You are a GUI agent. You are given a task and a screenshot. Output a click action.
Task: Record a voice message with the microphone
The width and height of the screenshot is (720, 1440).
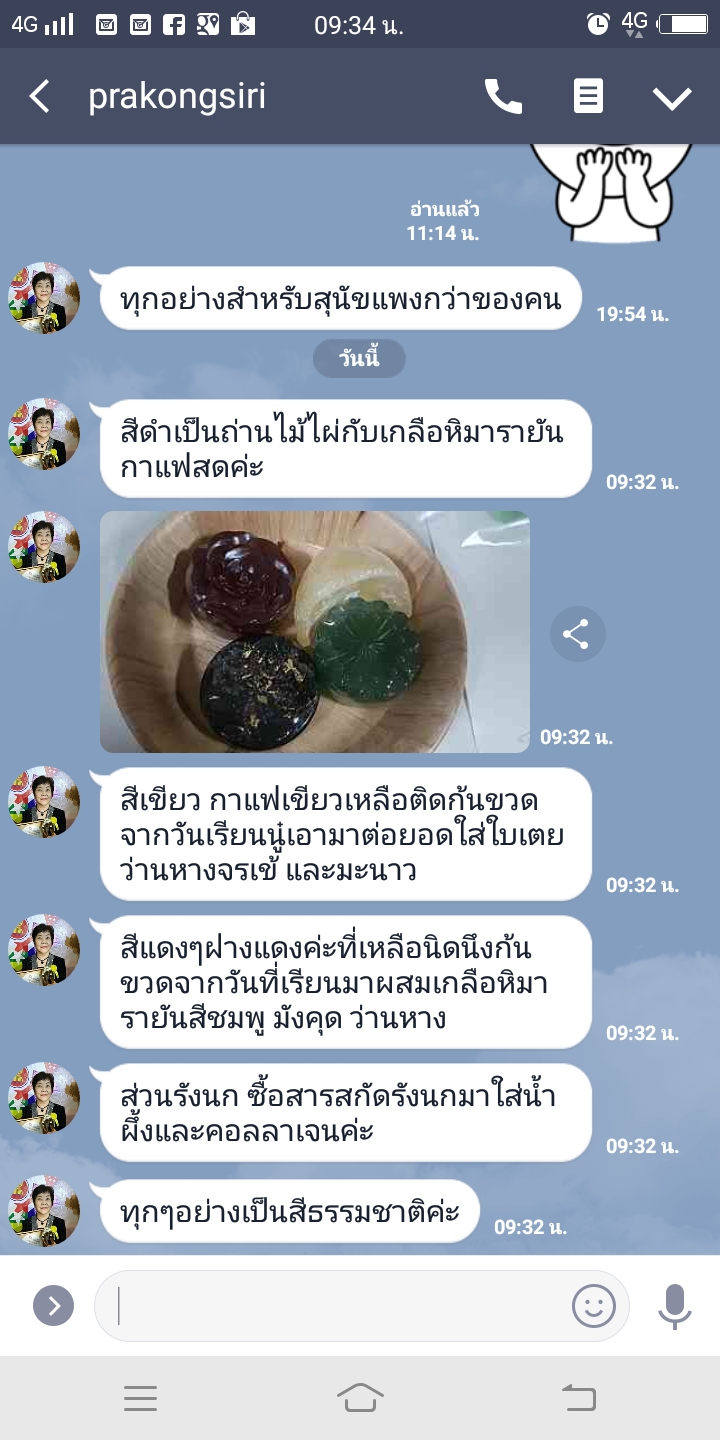[x=675, y=1305]
